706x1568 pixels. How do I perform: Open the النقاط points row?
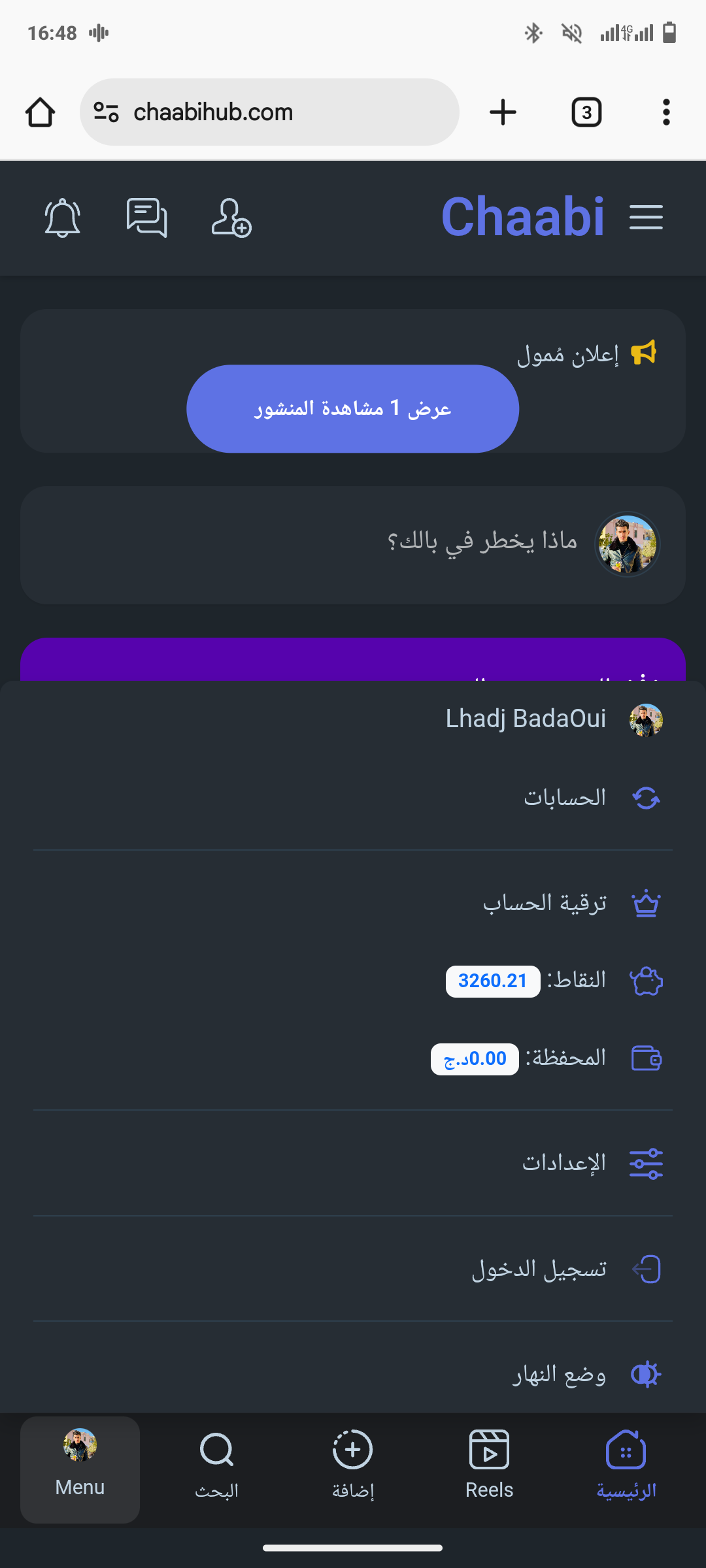[553, 981]
